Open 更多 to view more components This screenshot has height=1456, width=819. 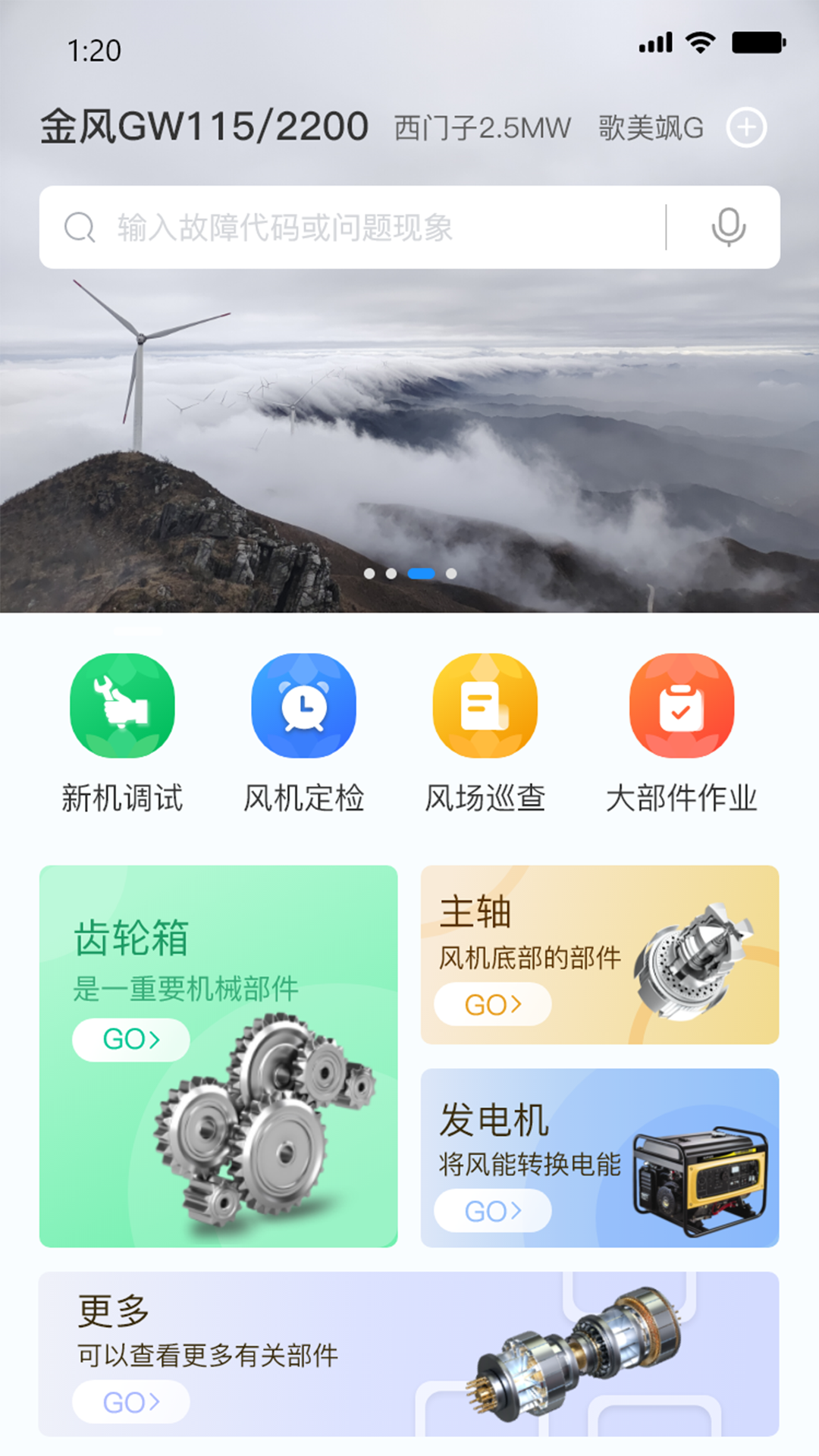130,1401
